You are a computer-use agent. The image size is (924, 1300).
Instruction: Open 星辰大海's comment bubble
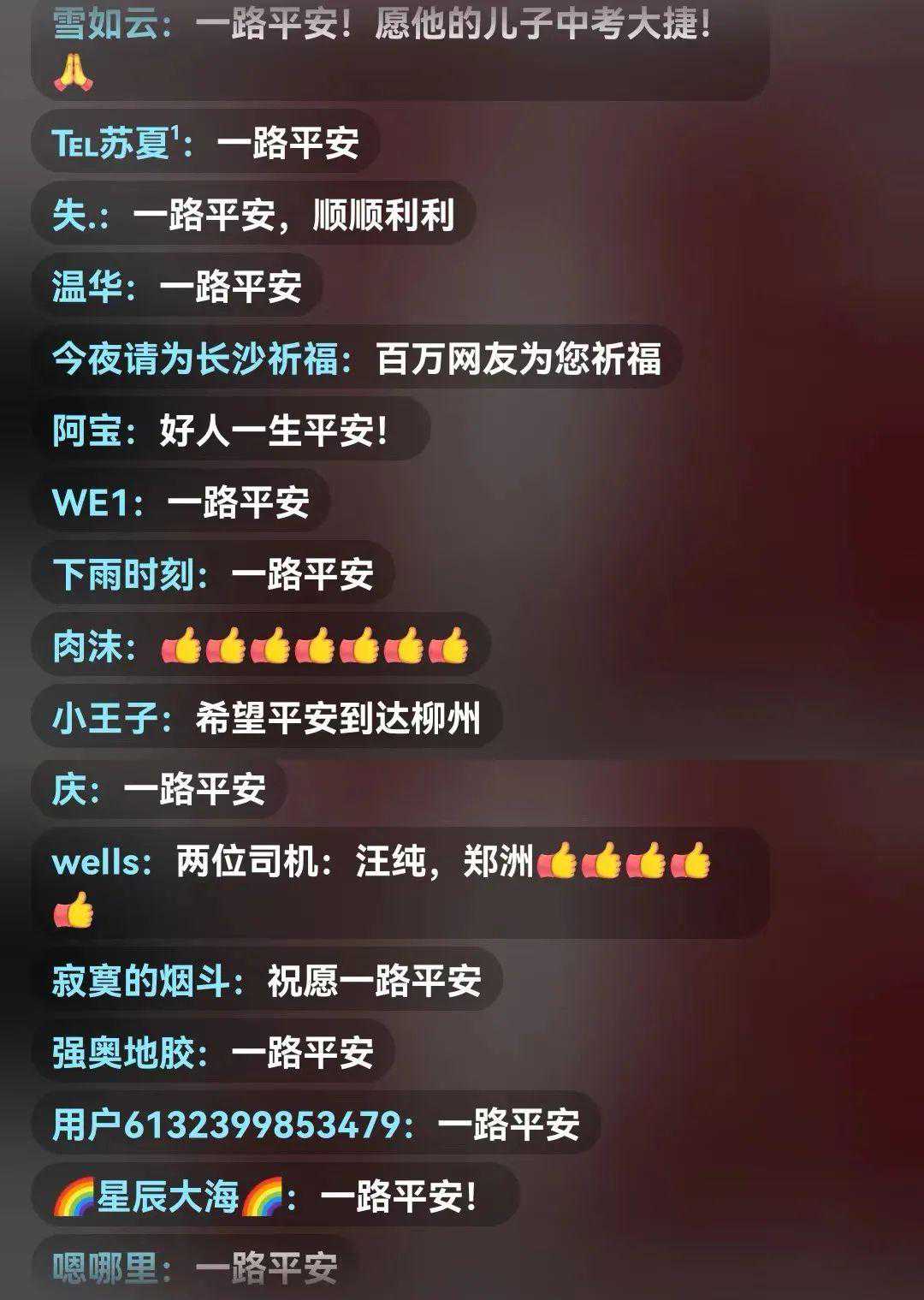pyautogui.click(x=274, y=1196)
